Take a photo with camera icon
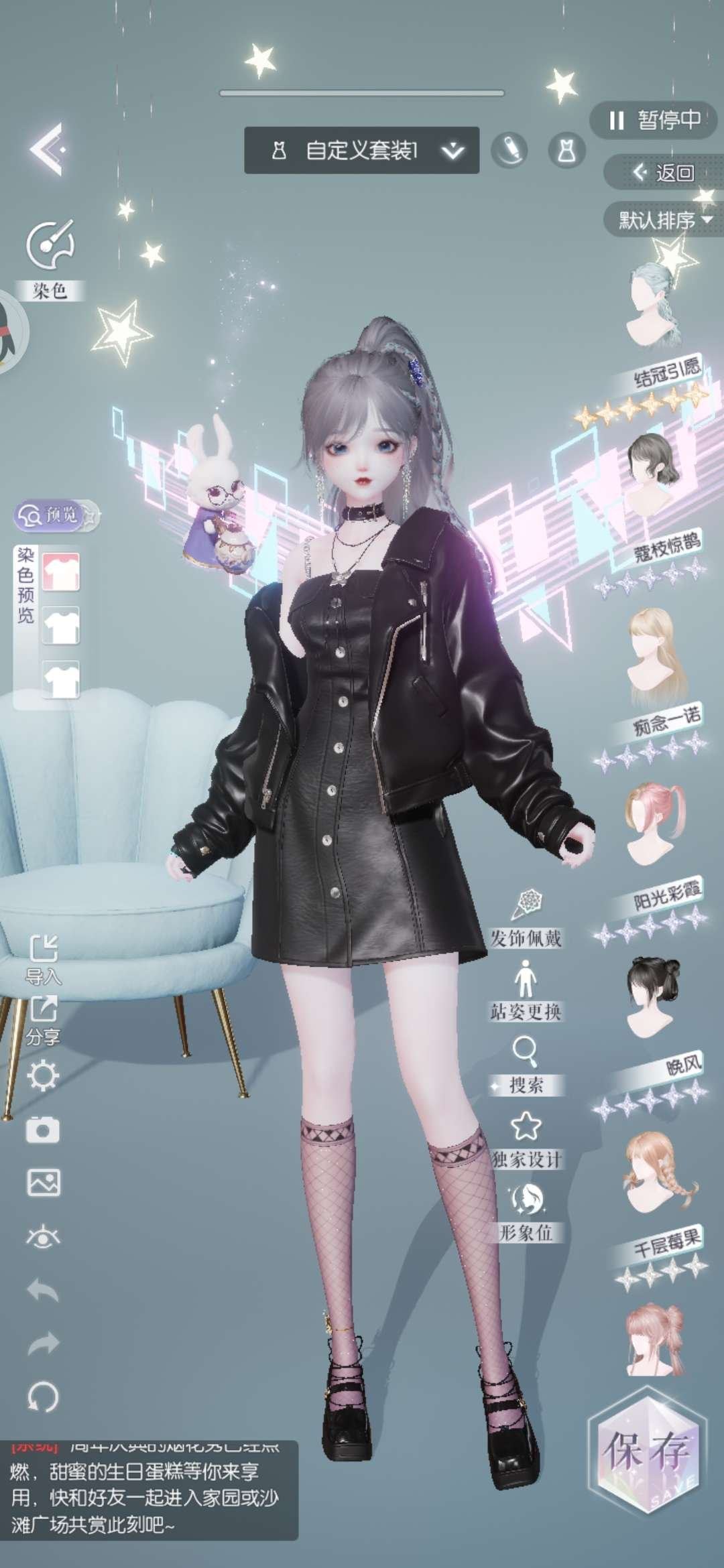The height and width of the screenshot is (1568, 724). [43, 1130]
